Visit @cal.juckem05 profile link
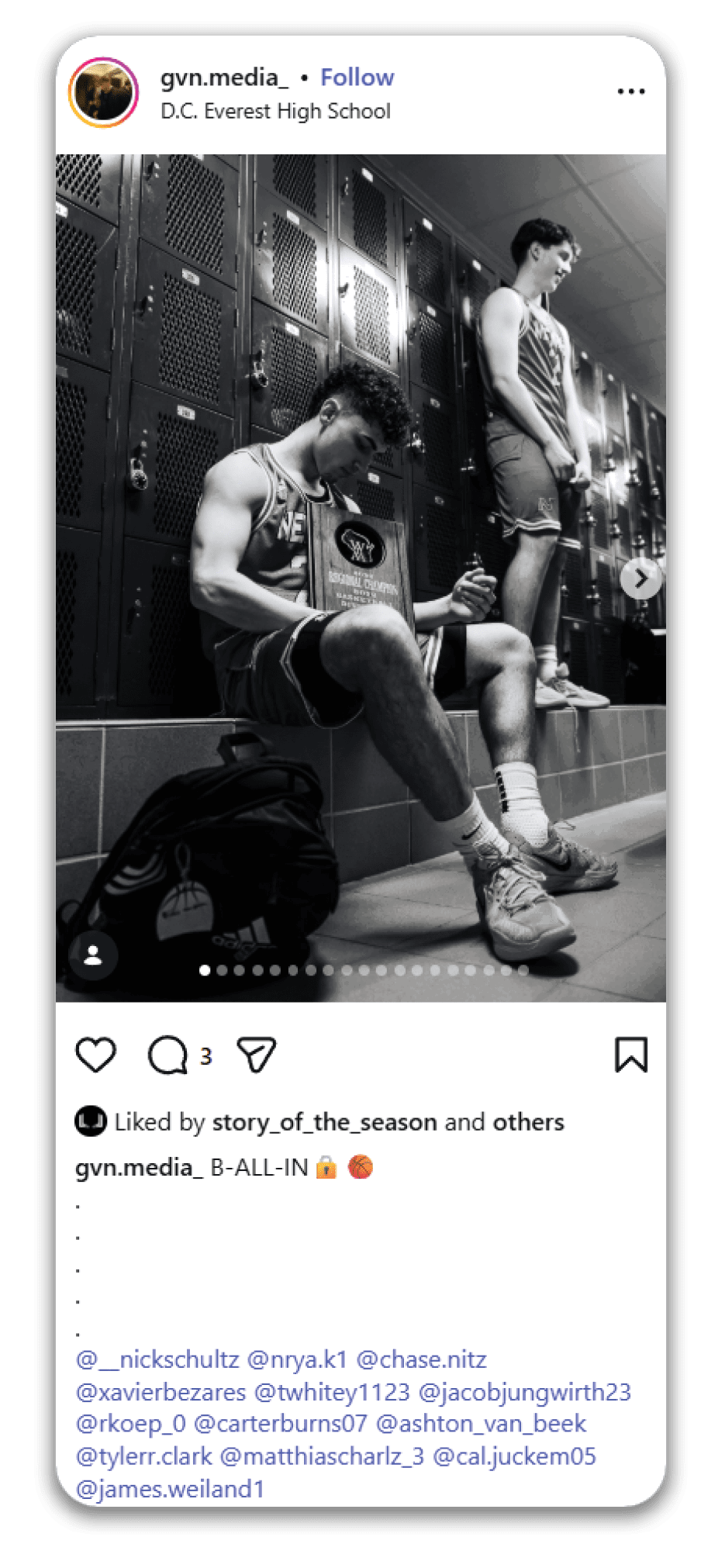725x1568 pixels. pyautogui.click(x=514, y=1456)
